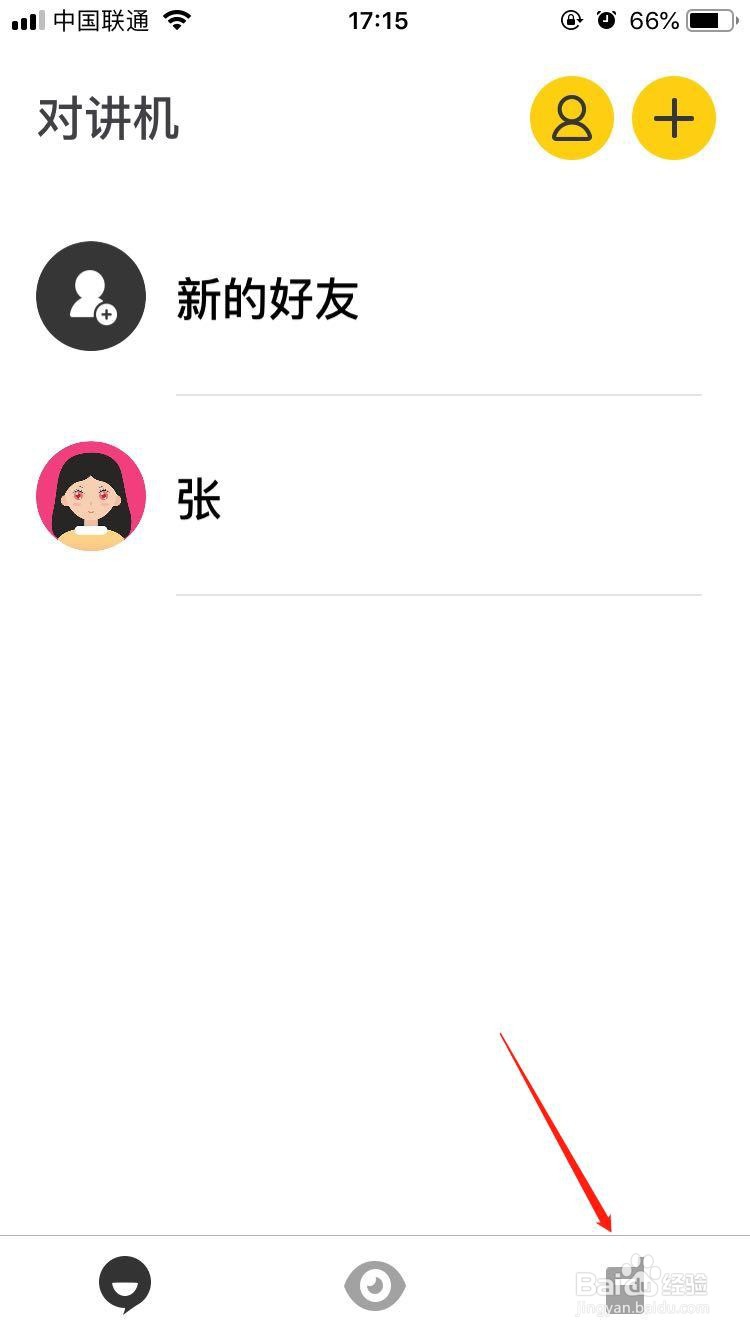Tap the contact 张's avatar picture

pyautogui.click(x=91, y=496)
